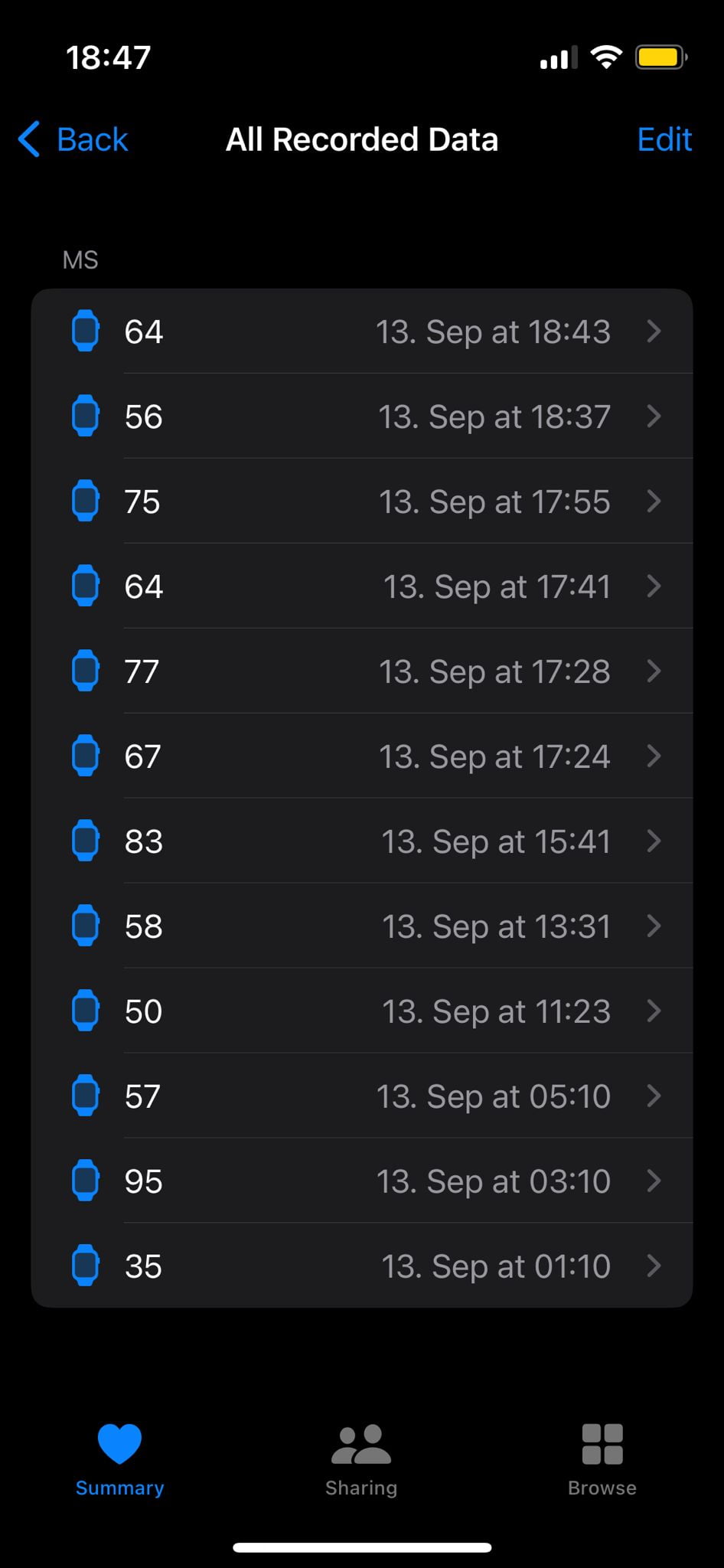View the 95 ms entry at 03:10

pyautogui.click(x=362, y=1181)
